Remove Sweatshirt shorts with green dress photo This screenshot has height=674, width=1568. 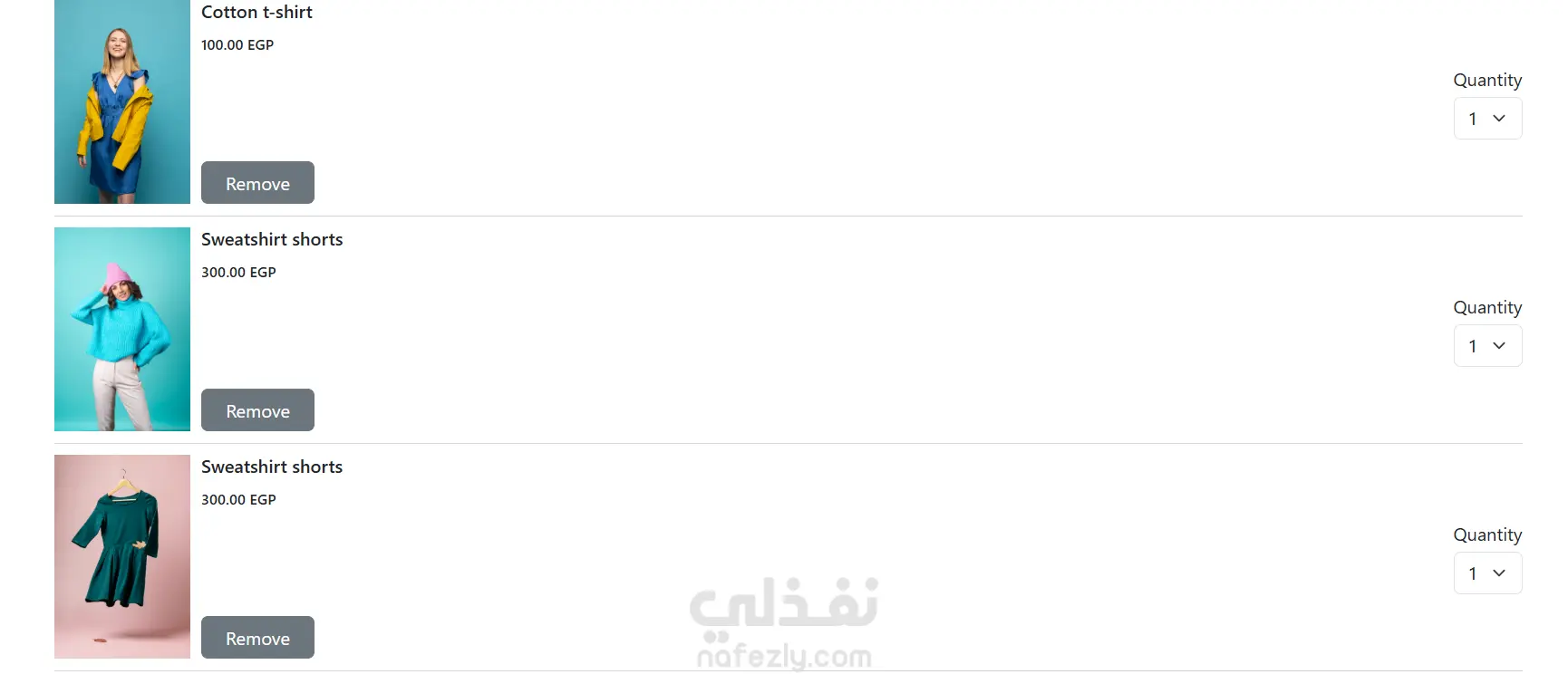pos(257,638)
